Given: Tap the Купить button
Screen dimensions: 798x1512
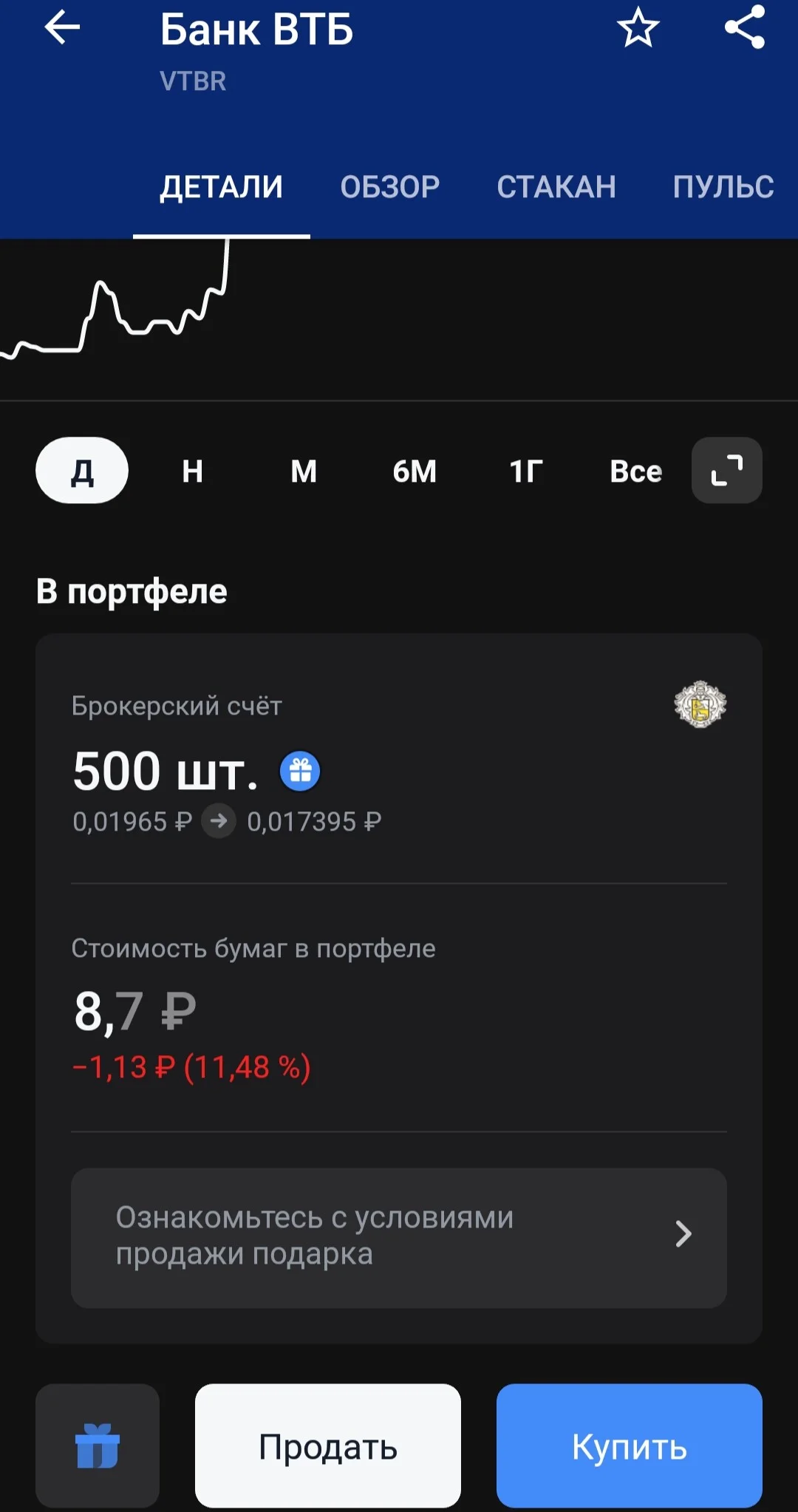Looking at the screenshot, I should [x=630, y=1445].
